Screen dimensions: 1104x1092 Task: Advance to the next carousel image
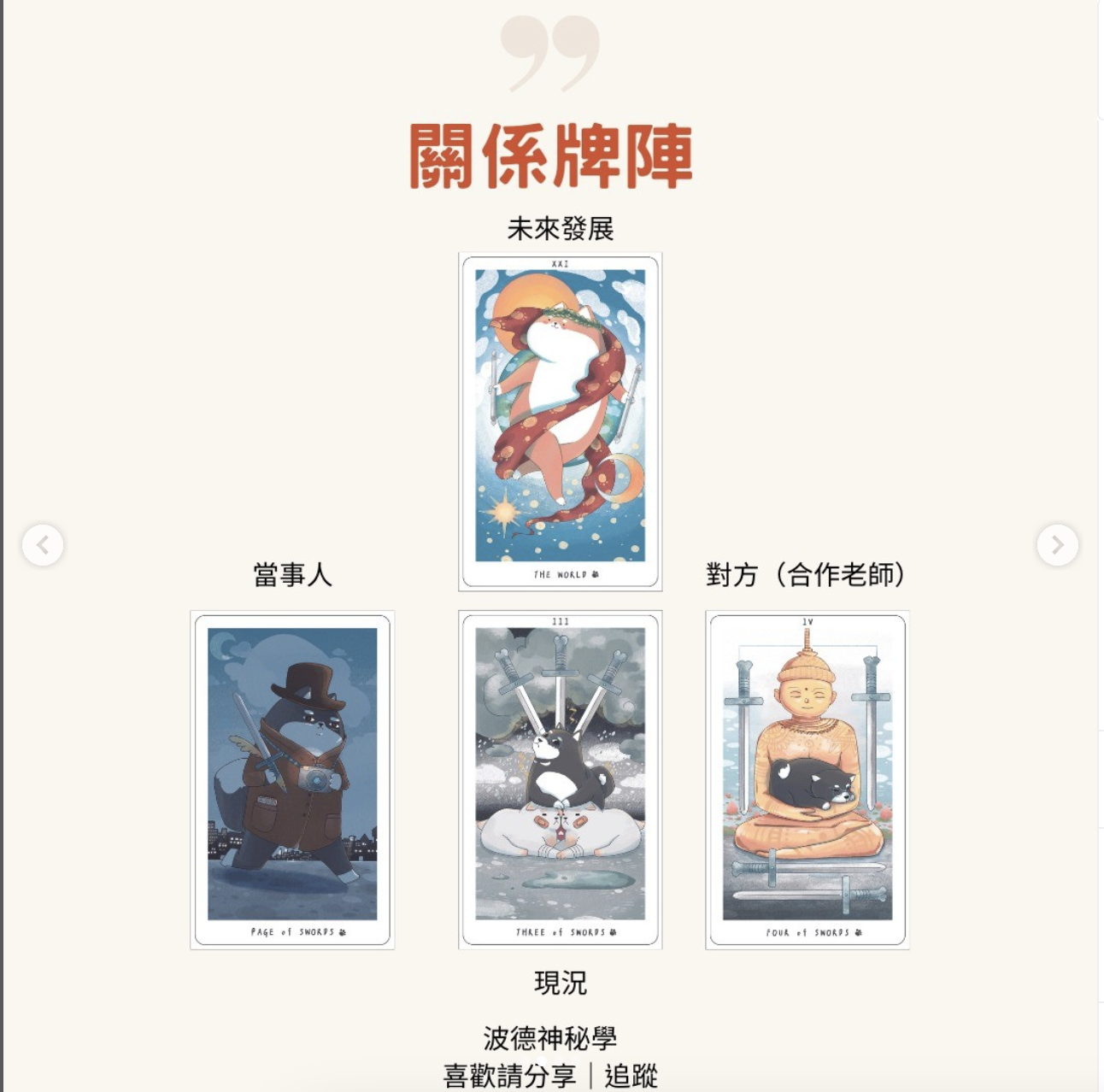point(1057,544)
